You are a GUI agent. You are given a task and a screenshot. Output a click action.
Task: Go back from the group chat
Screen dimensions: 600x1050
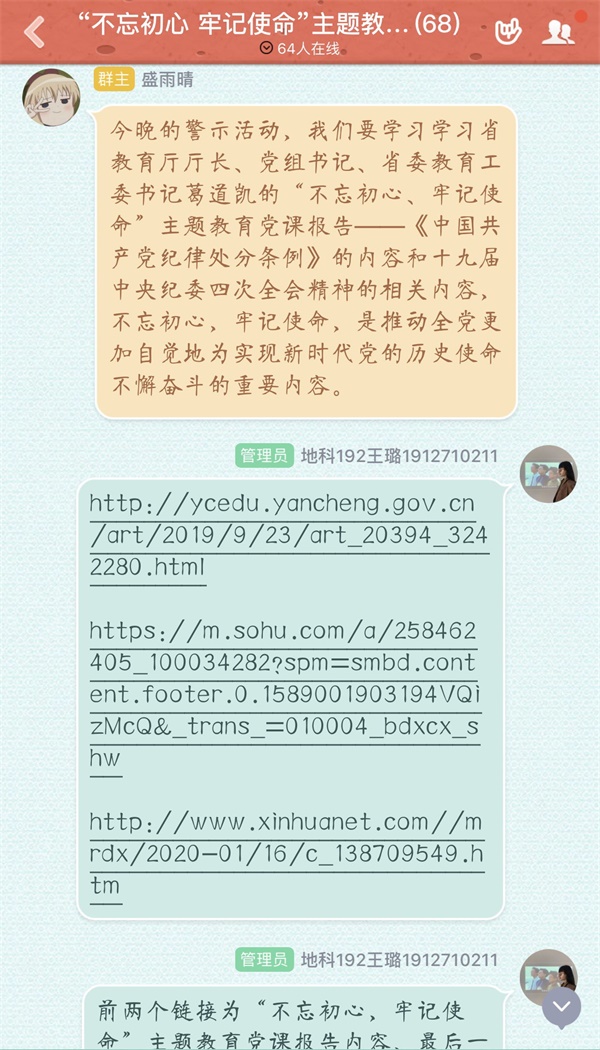point(34,31)
